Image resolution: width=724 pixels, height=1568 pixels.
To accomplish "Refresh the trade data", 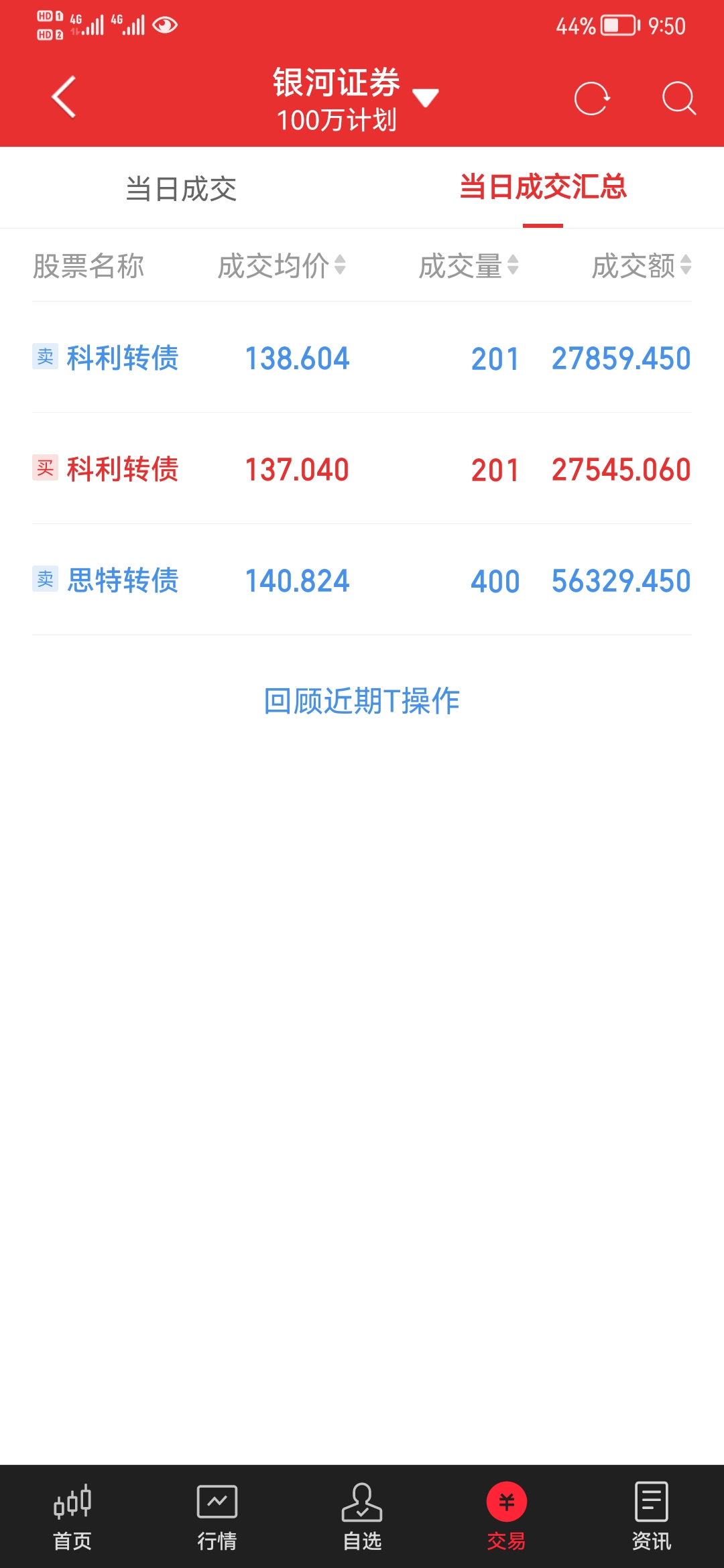I will click(592, 99).
